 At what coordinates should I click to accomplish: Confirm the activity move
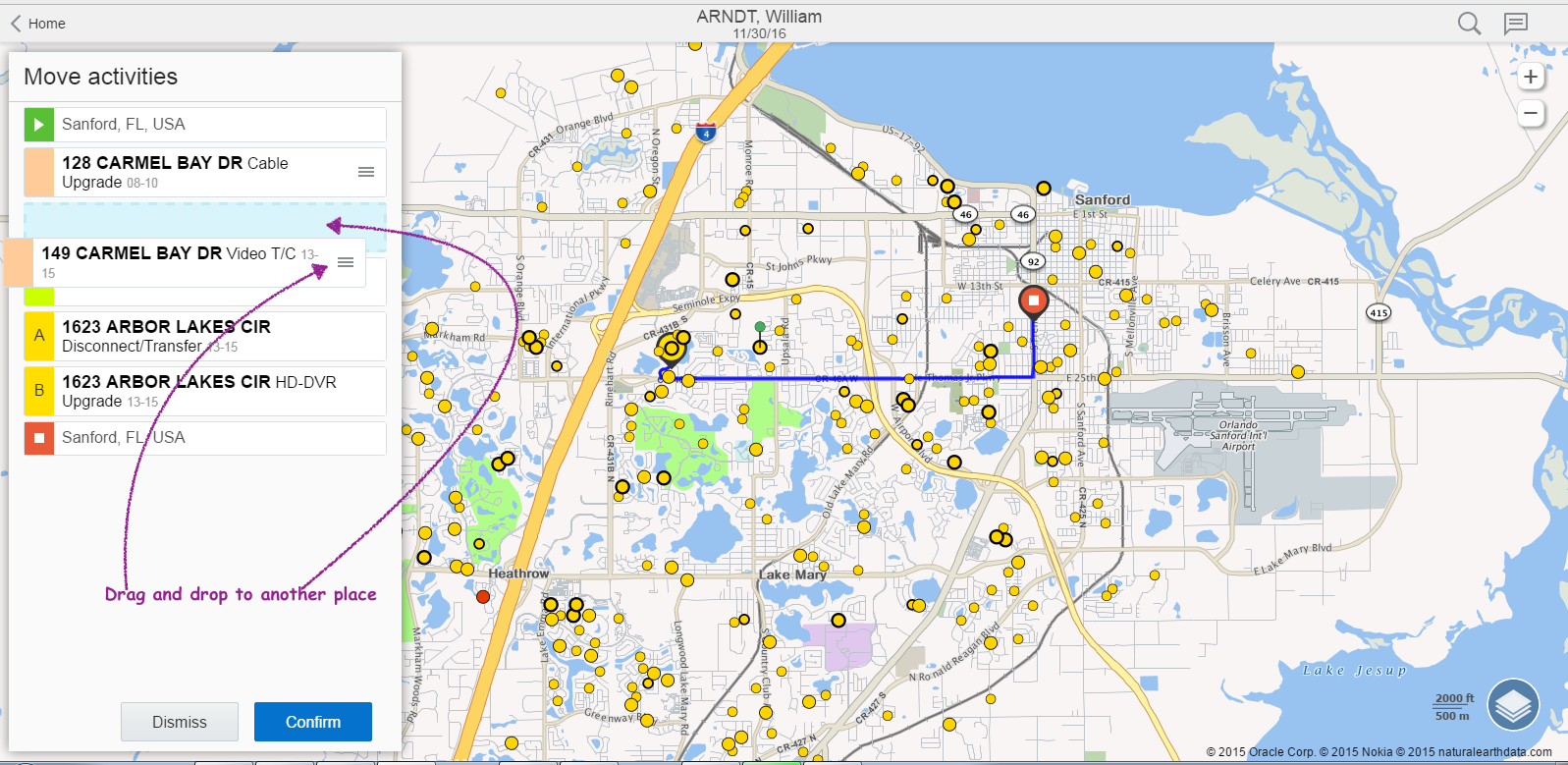[x=313, y=722]
